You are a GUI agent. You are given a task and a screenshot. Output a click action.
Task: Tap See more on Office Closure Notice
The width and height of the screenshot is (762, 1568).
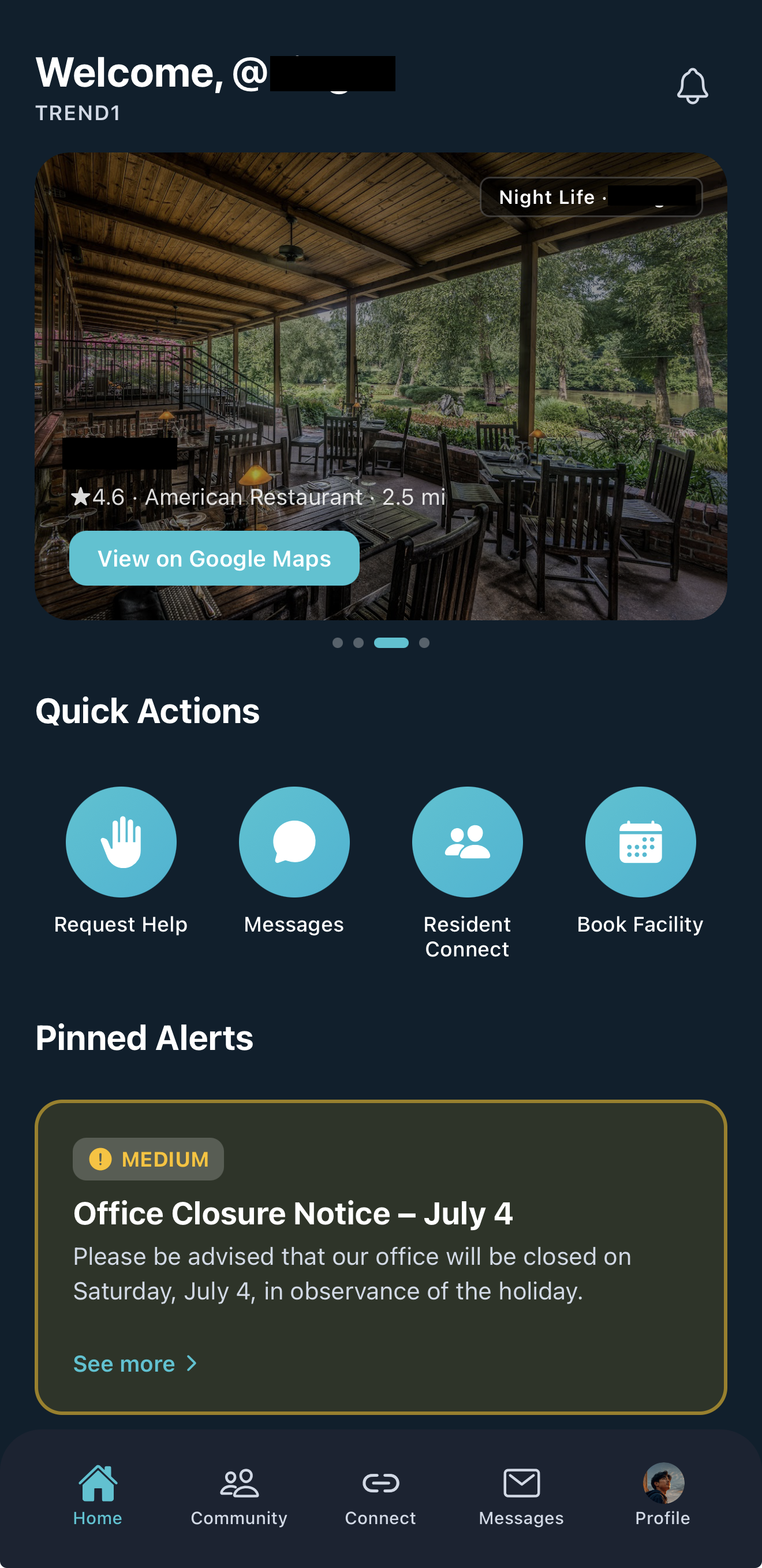pos(135,1364)
